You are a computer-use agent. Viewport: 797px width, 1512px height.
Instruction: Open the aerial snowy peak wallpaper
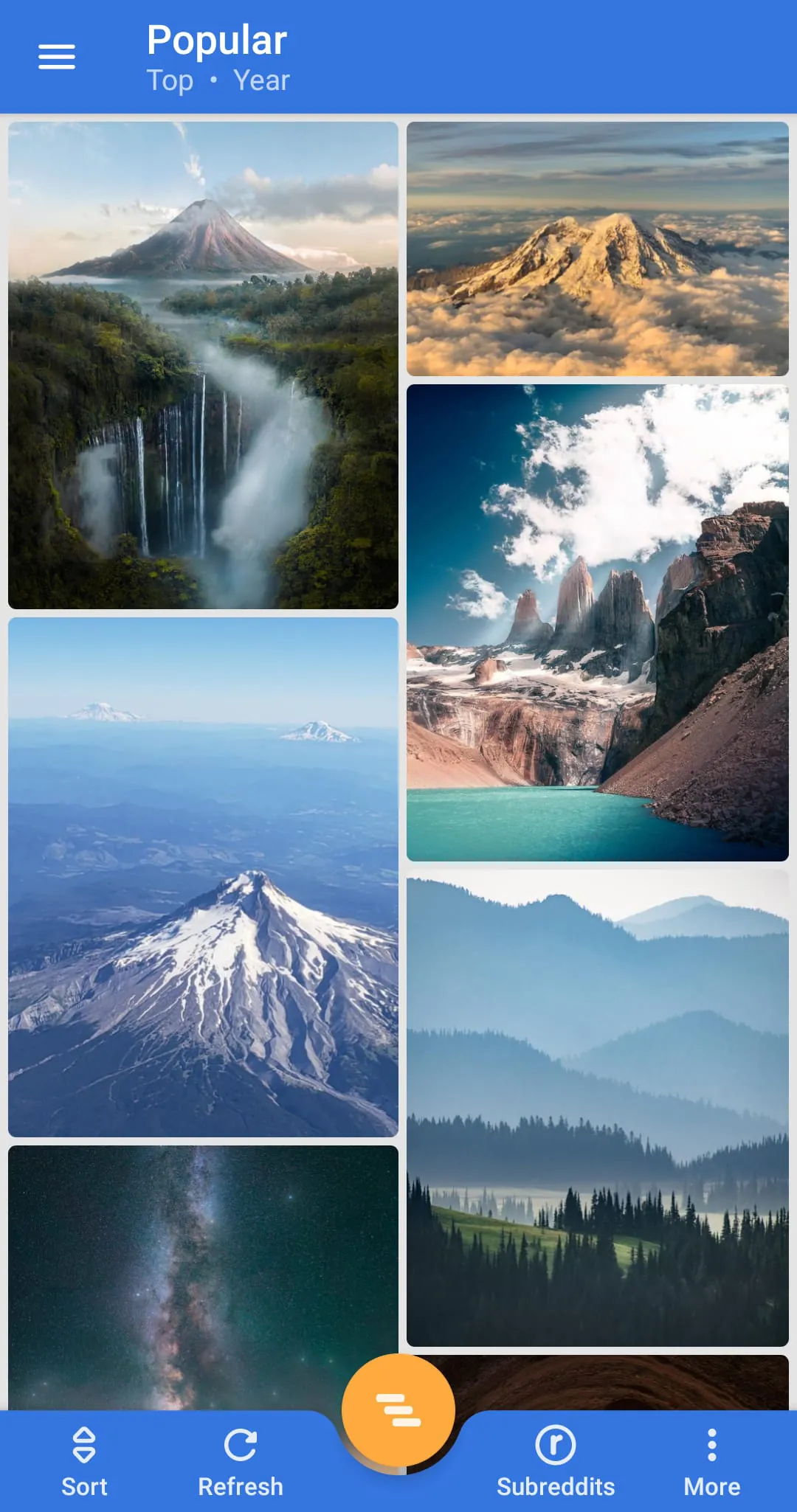coord(203,877)
